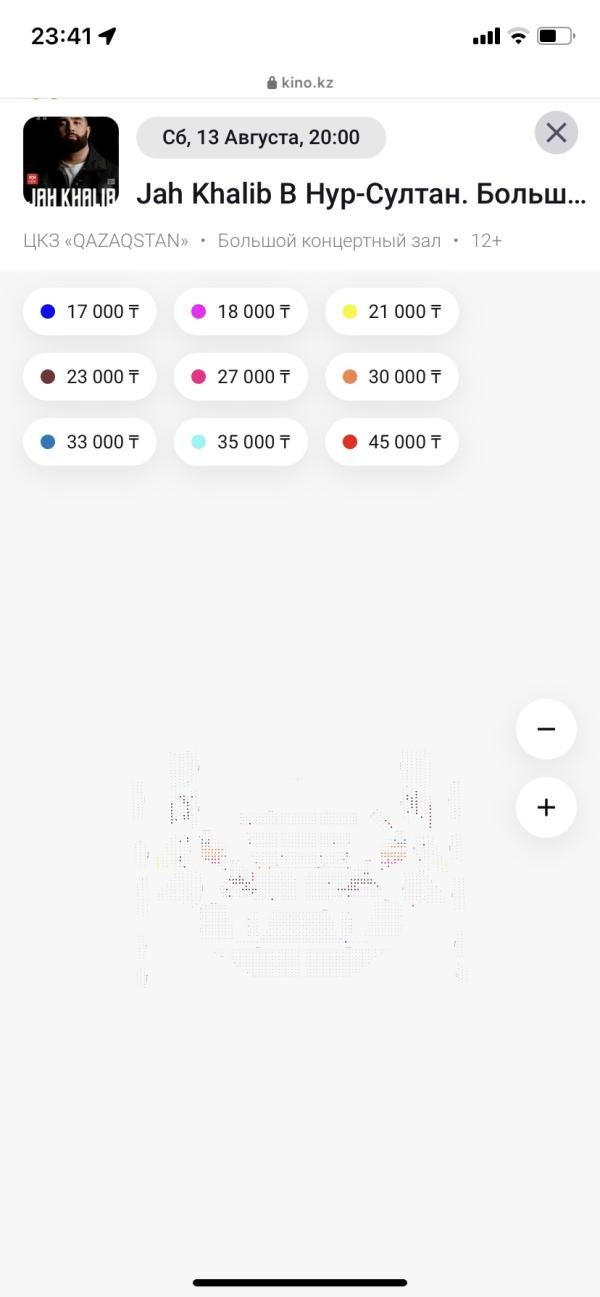Choose the 45 000 ₸ price chip
Screen dimensions: 600x1297
392,442
